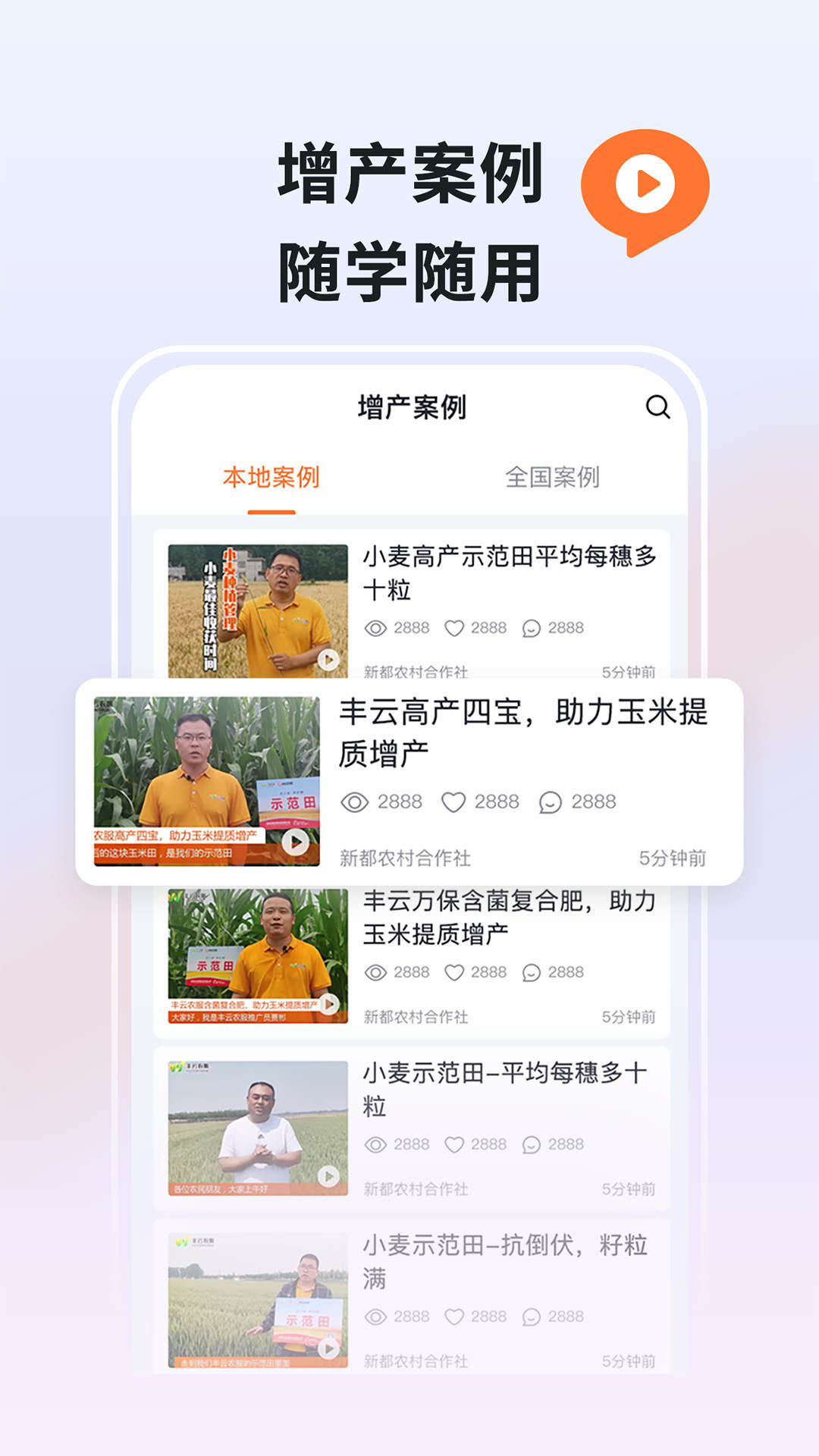Select the 本地案例 tab
The width and height of the screenshot is (819, 1456).
click(x=269, y=478)
